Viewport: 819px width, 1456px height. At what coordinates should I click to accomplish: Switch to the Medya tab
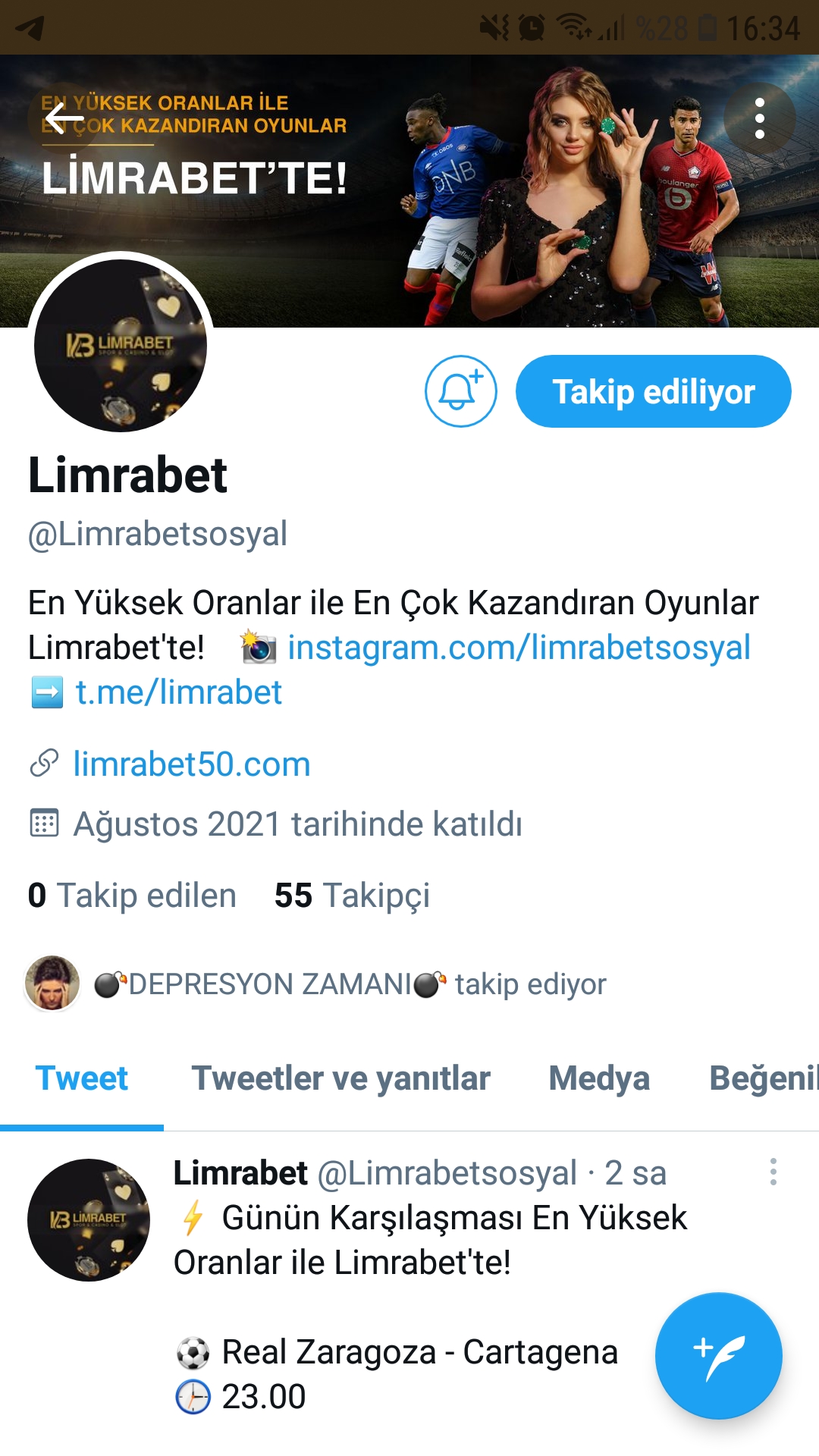point(599,1079)
